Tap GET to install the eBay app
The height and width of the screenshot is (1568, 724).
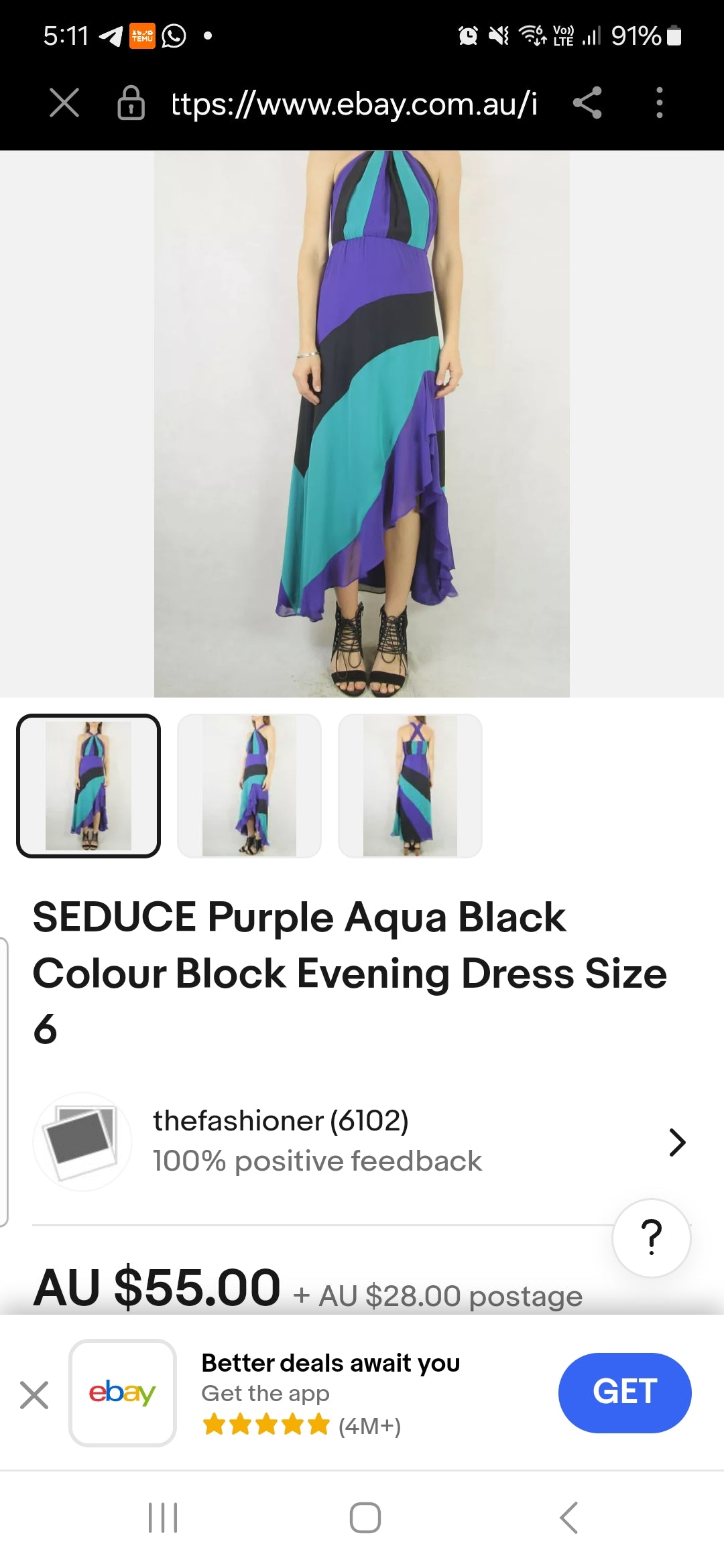[x=624, y=1392]
